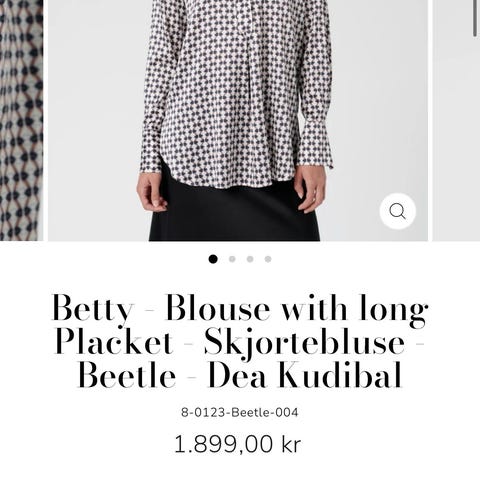Jump to the fourth image dot
The width and height of the screenshot is (480, 480).
[268, 259]
